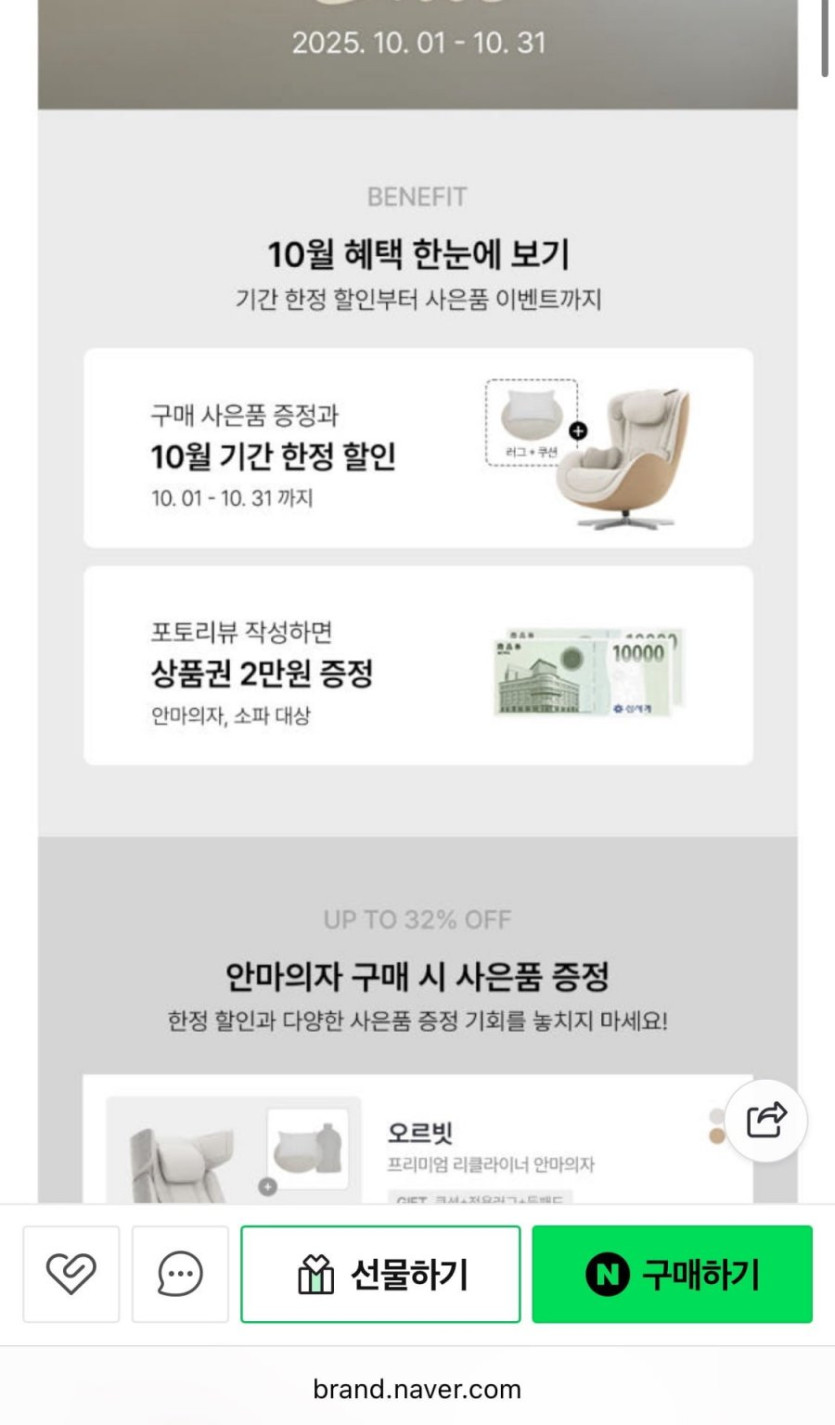Share this page with the floating share icon

pyautogui.click(x=765, y=1119)
